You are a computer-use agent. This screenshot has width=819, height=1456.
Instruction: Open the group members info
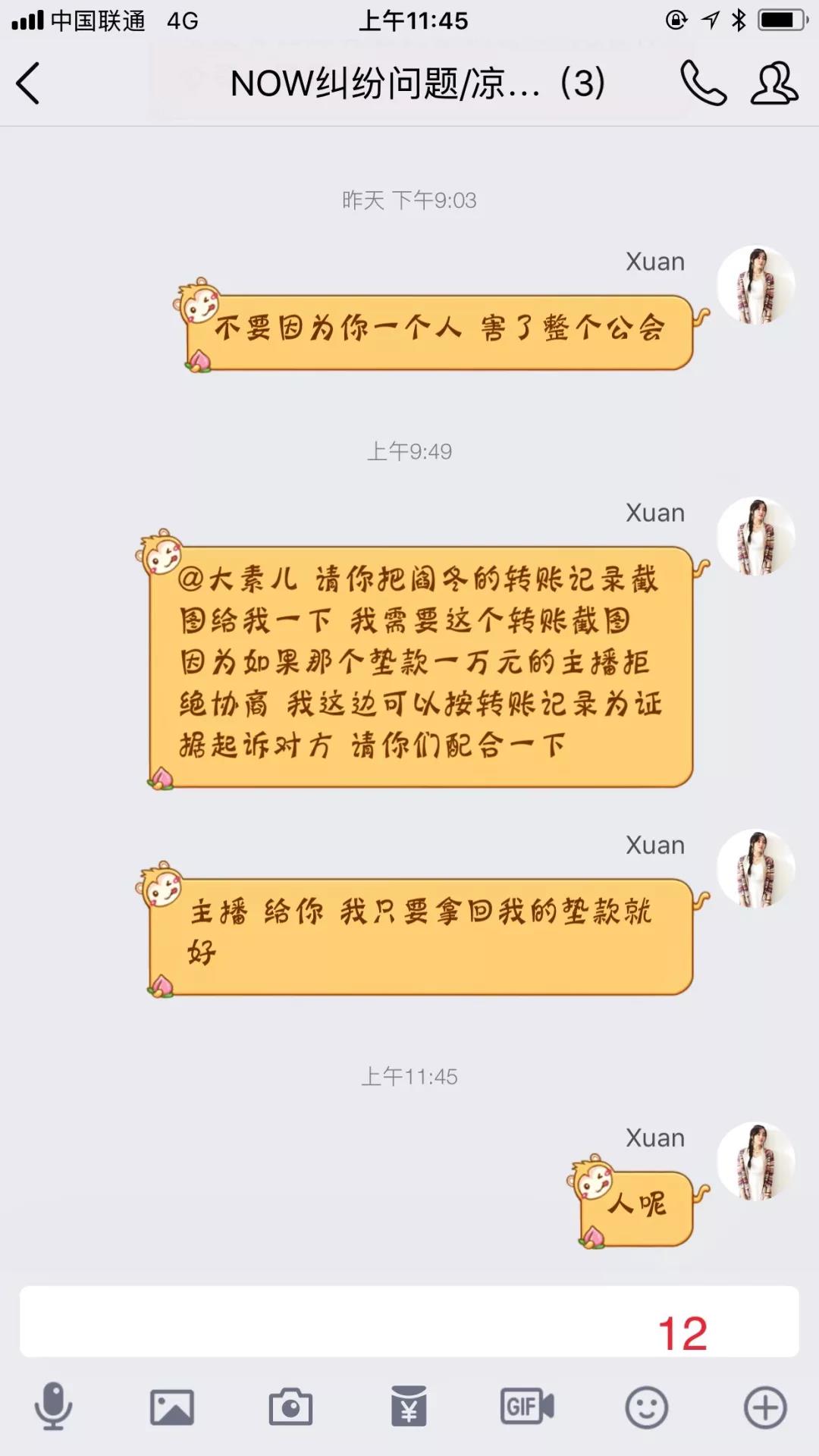pyautogui.click(x=774, y=83)
